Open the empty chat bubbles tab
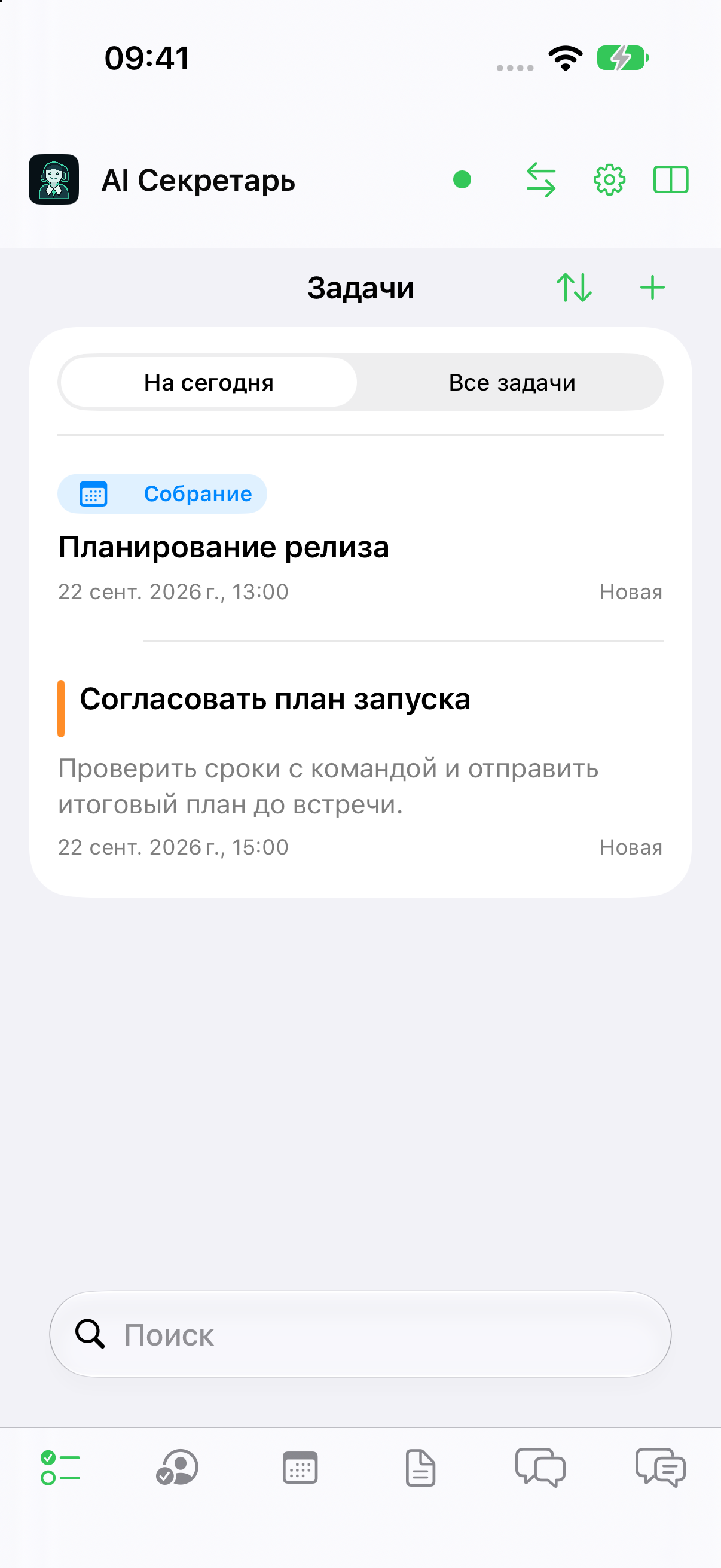Viewport: 721px width, 1568px height. (x=540, y=1468)
